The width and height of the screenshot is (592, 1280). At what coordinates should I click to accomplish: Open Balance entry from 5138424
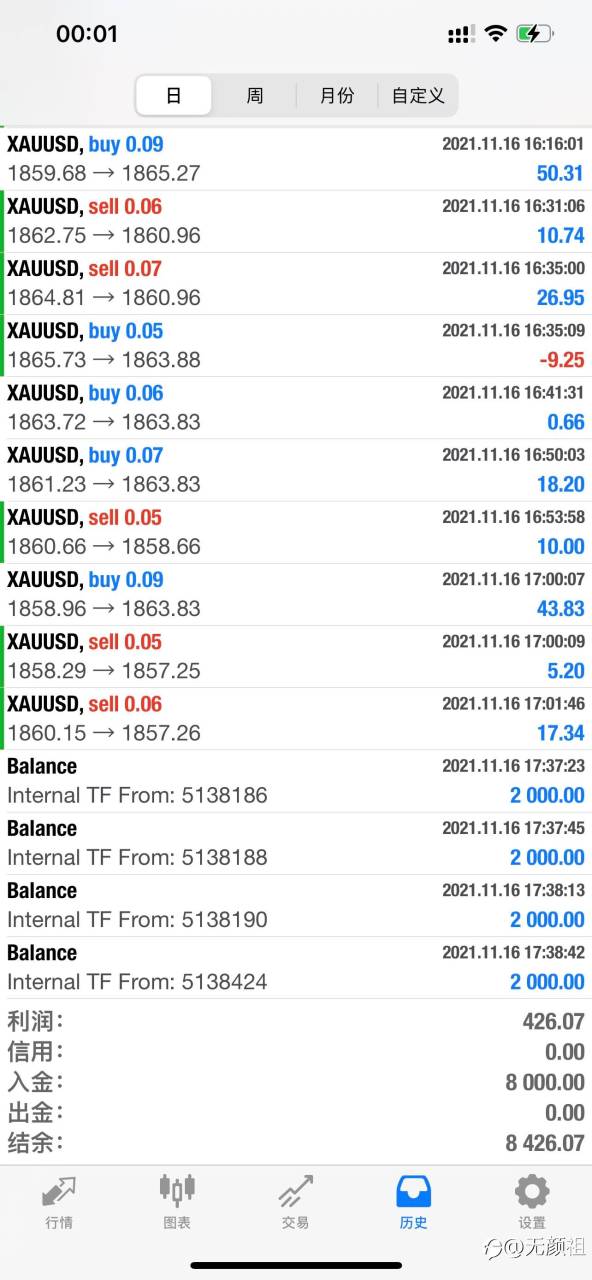click(296, 967)
